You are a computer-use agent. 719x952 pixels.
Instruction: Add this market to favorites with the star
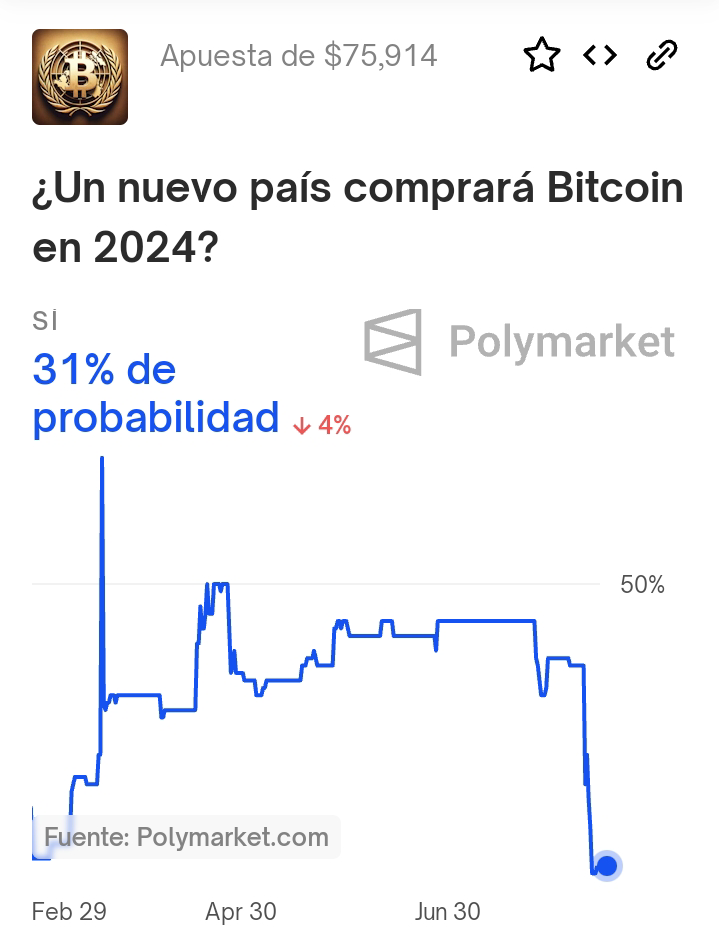point(542,55)
